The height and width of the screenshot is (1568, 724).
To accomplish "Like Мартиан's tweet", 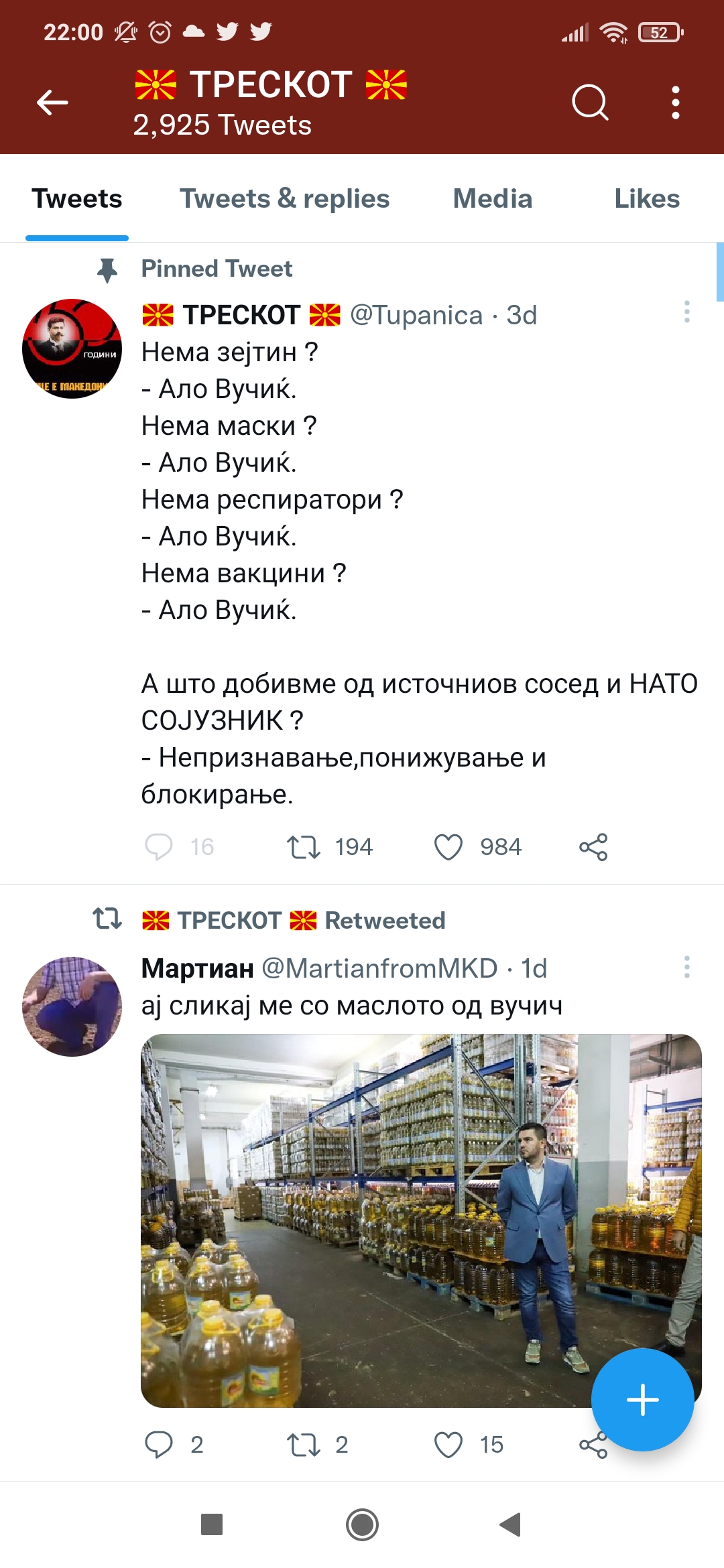I will (x=448, y=1444).
